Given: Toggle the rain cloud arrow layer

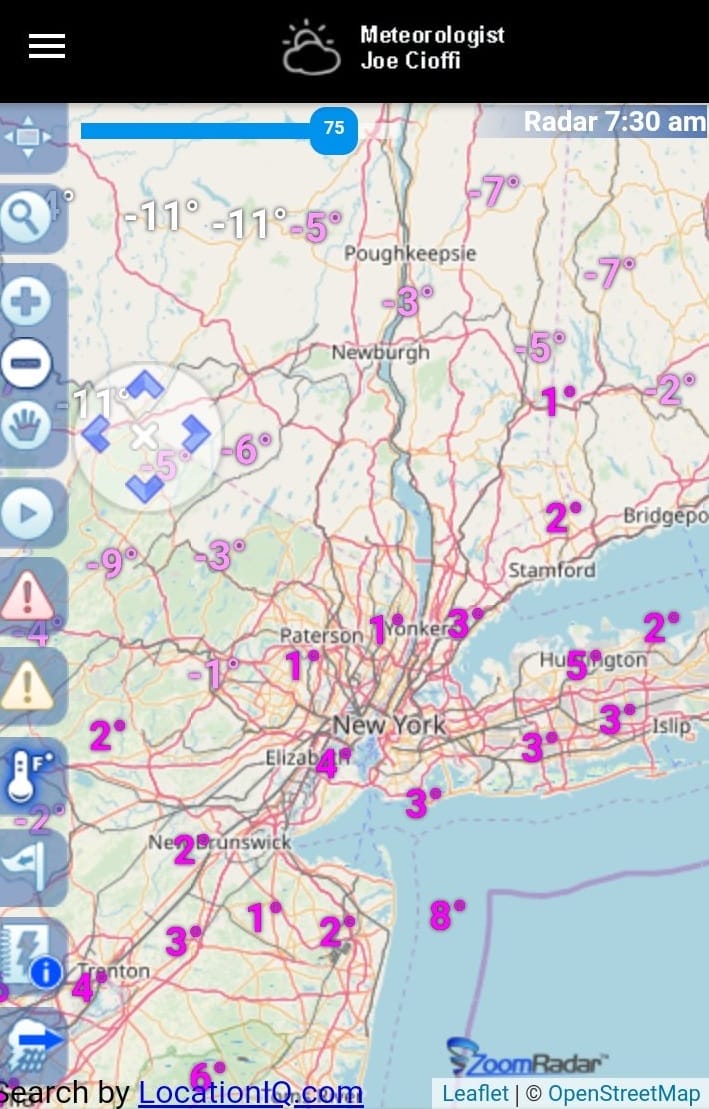Looking at the screenshot, I should 30,1045.
